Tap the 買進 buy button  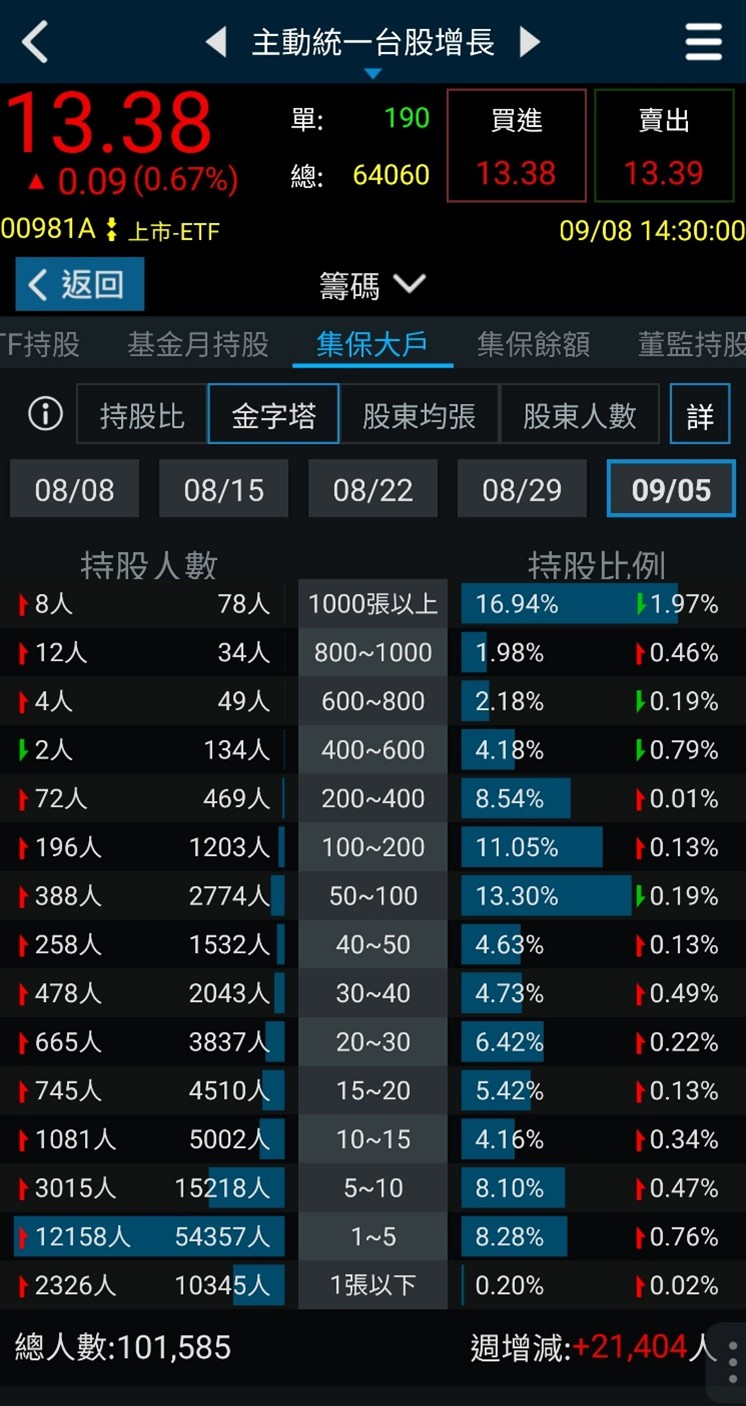516,146
